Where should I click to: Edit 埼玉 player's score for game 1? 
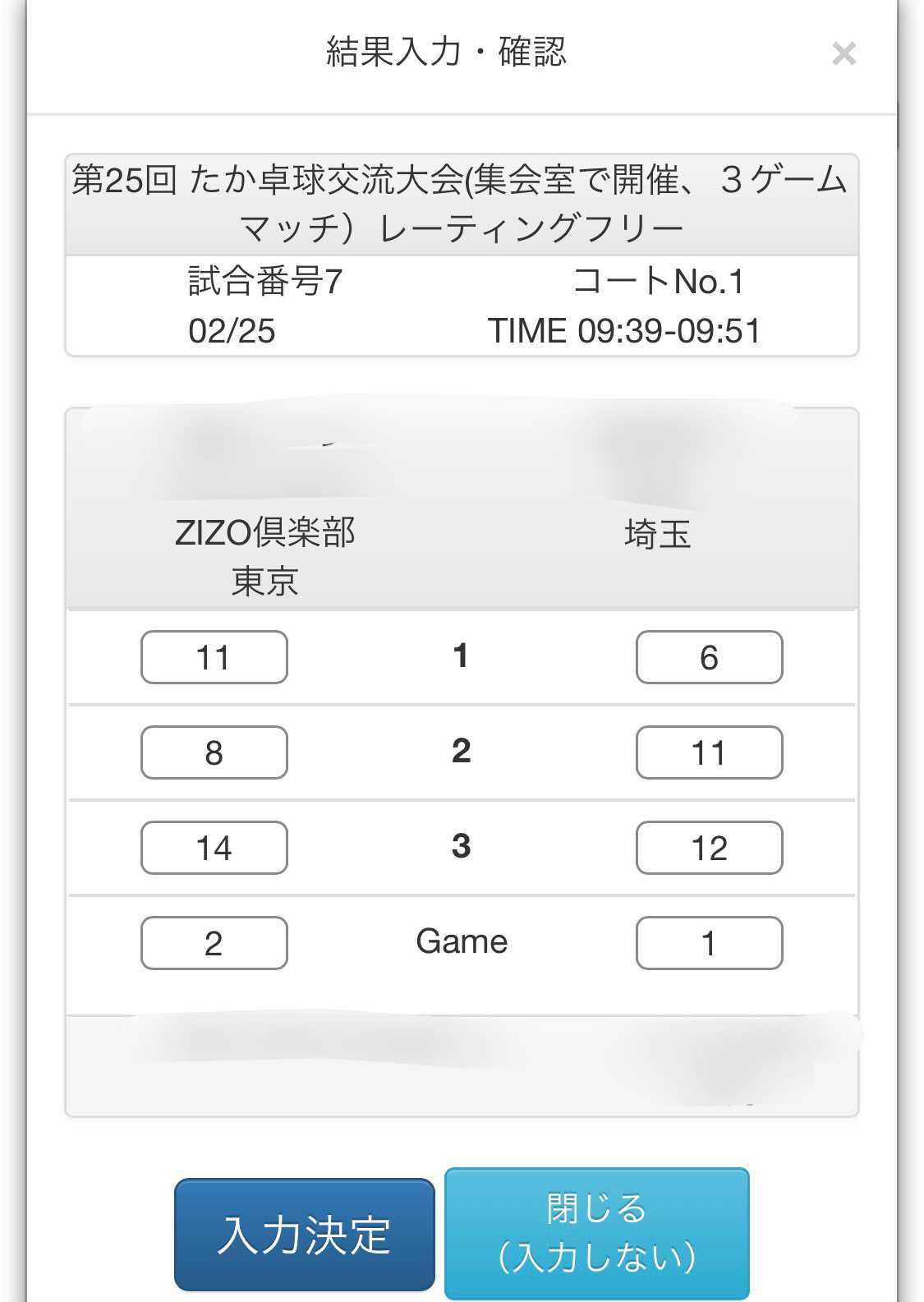click(x=709, y=657)
